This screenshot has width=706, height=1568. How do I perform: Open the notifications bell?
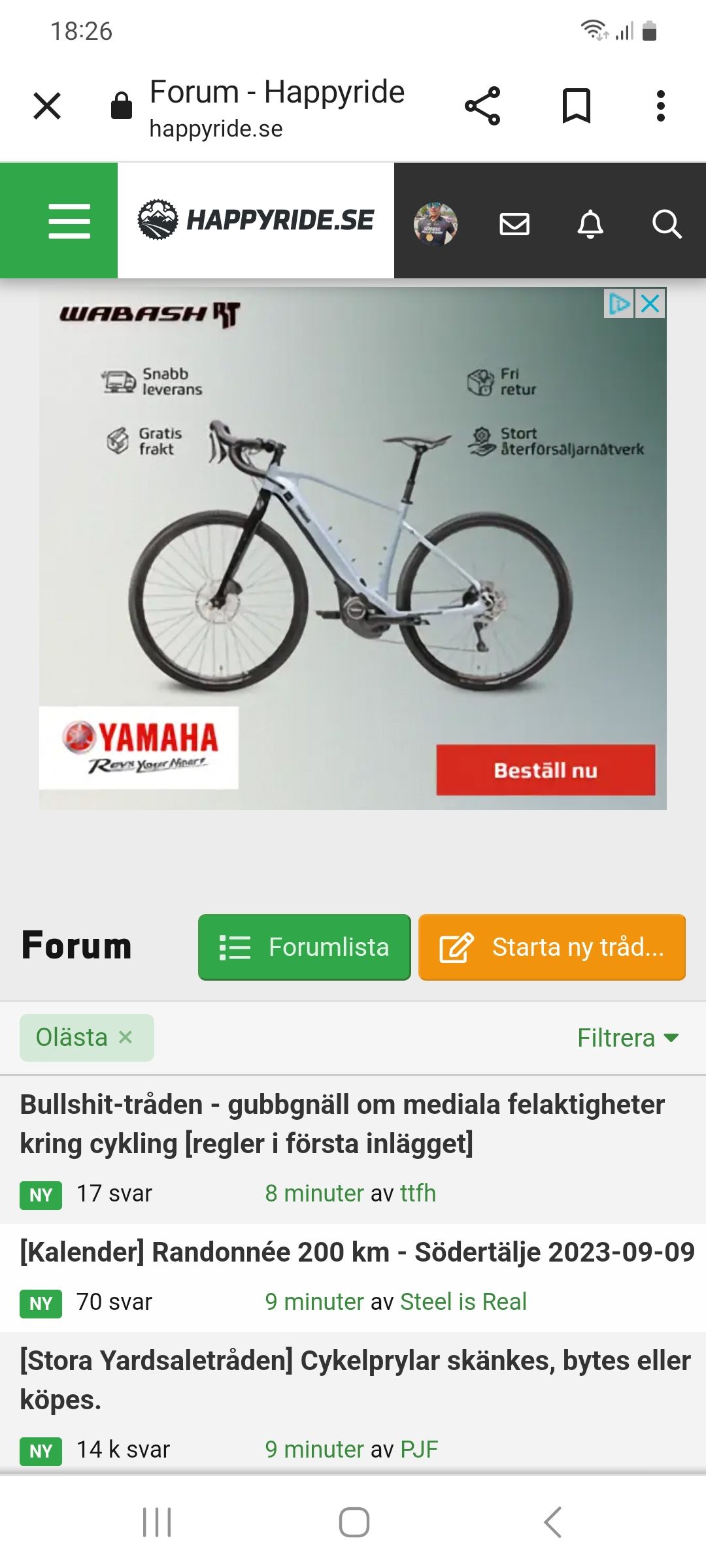[x=590, y=224]
